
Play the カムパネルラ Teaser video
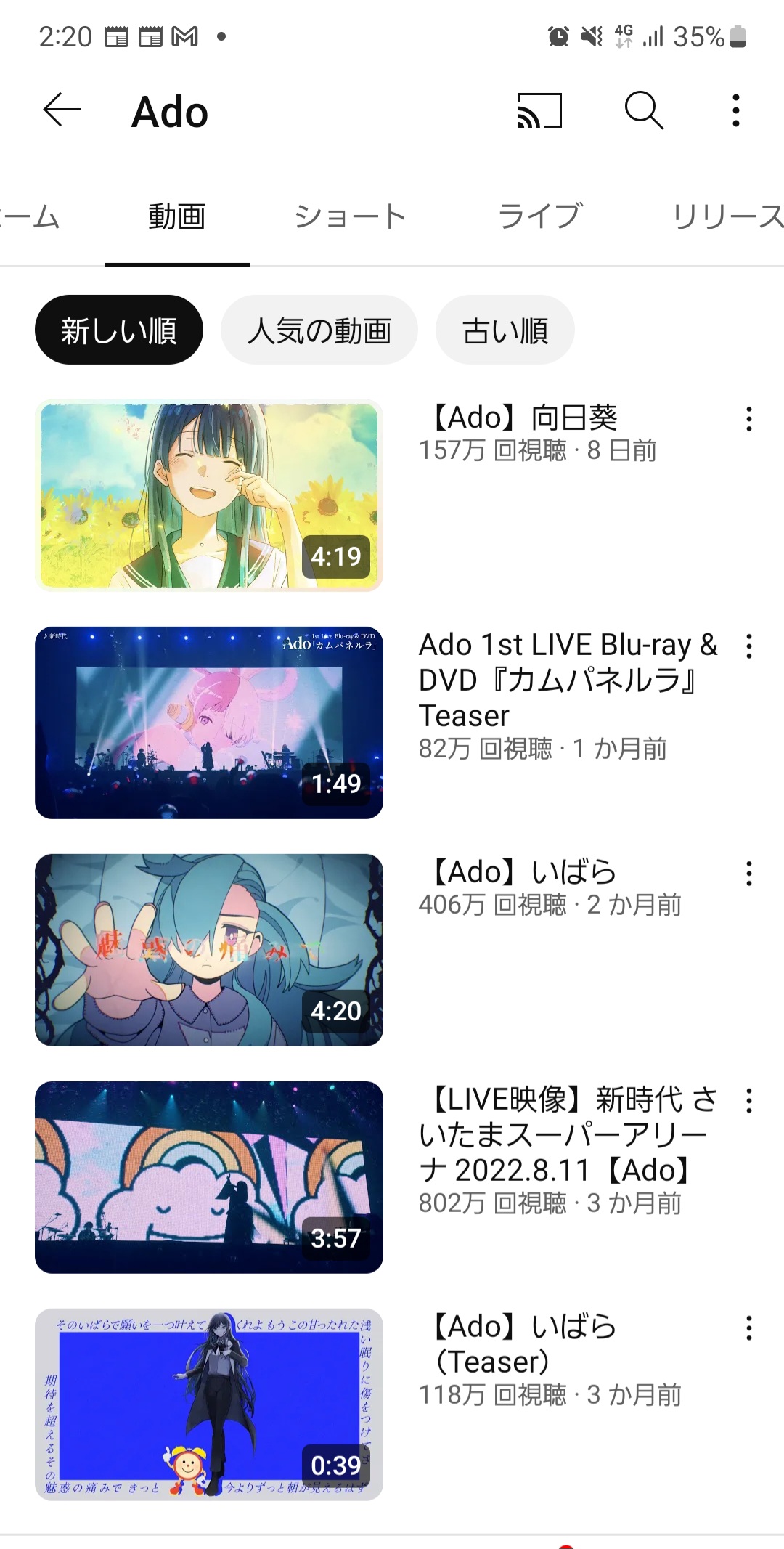(209, 723)
